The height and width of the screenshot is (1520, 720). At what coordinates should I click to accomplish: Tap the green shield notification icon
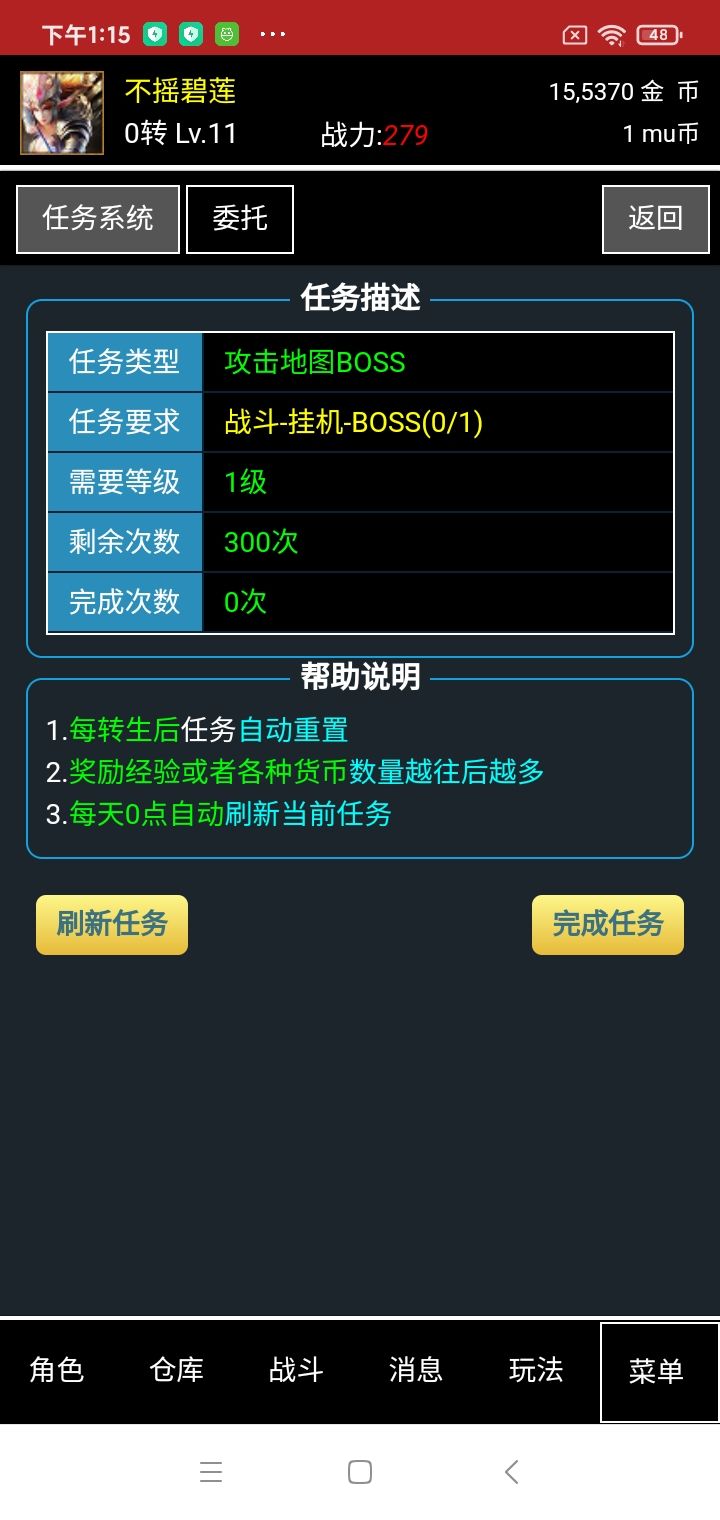pos(155,33)
